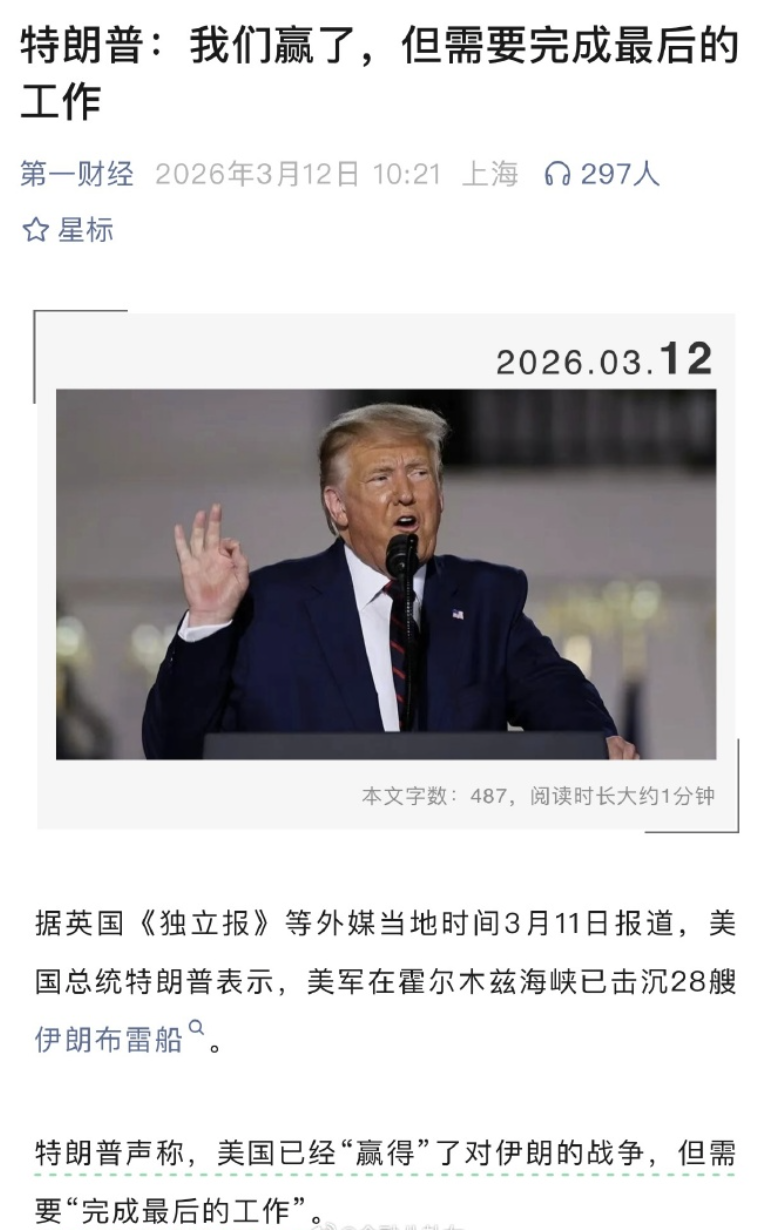Listen to the article via headphone icon
Image resolution: width=771 pixels, height=1230 pixels.
557,175
